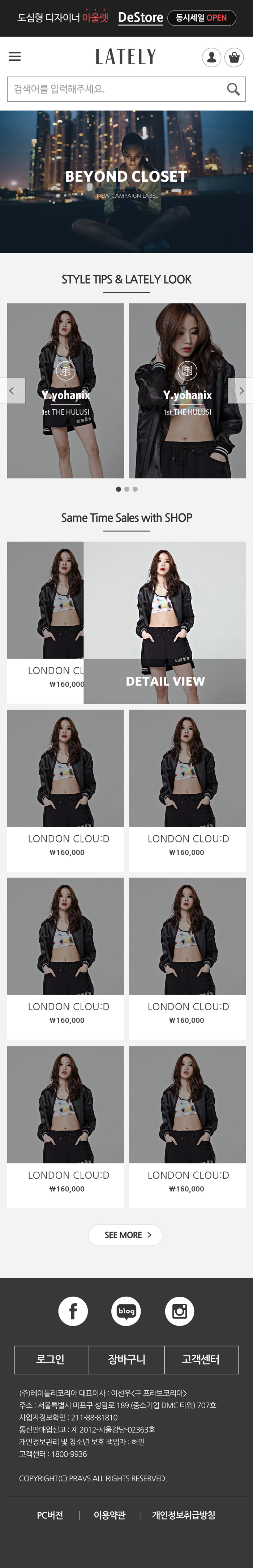Open the user account icon
253x1568 pixels.
(x=211, y=57)
